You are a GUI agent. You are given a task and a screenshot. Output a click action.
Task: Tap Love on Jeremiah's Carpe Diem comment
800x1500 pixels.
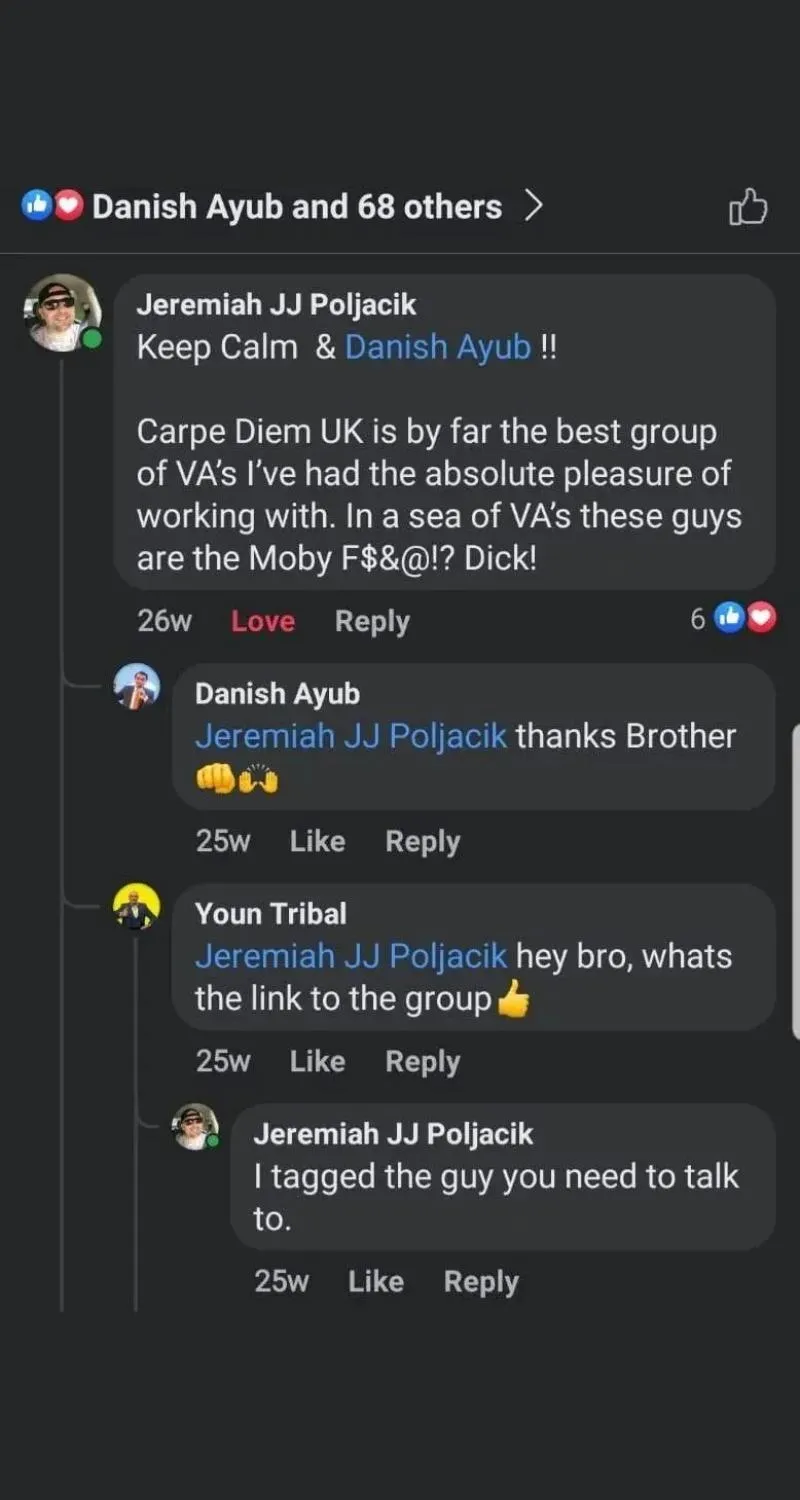pos(263,621)
